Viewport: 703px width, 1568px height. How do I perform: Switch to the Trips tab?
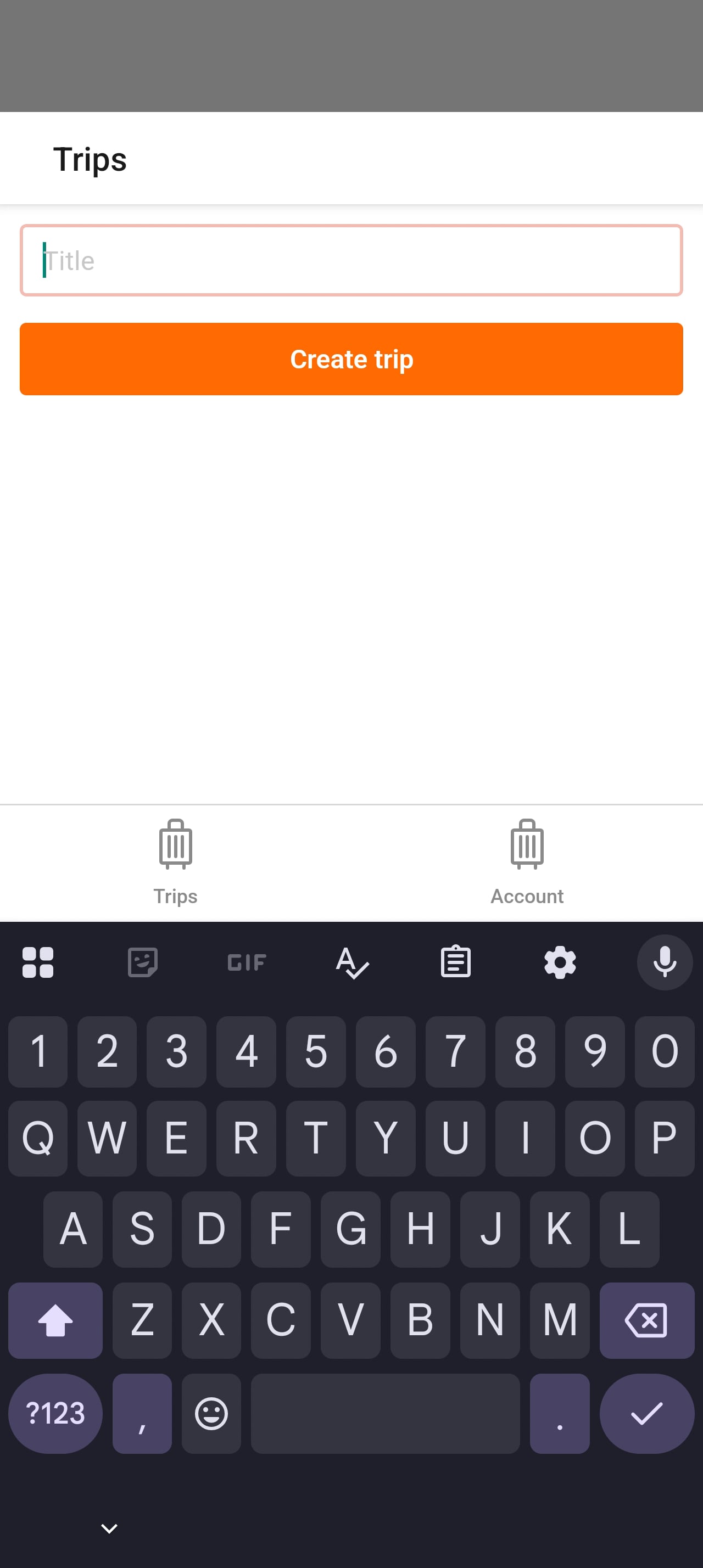(175, 863)
